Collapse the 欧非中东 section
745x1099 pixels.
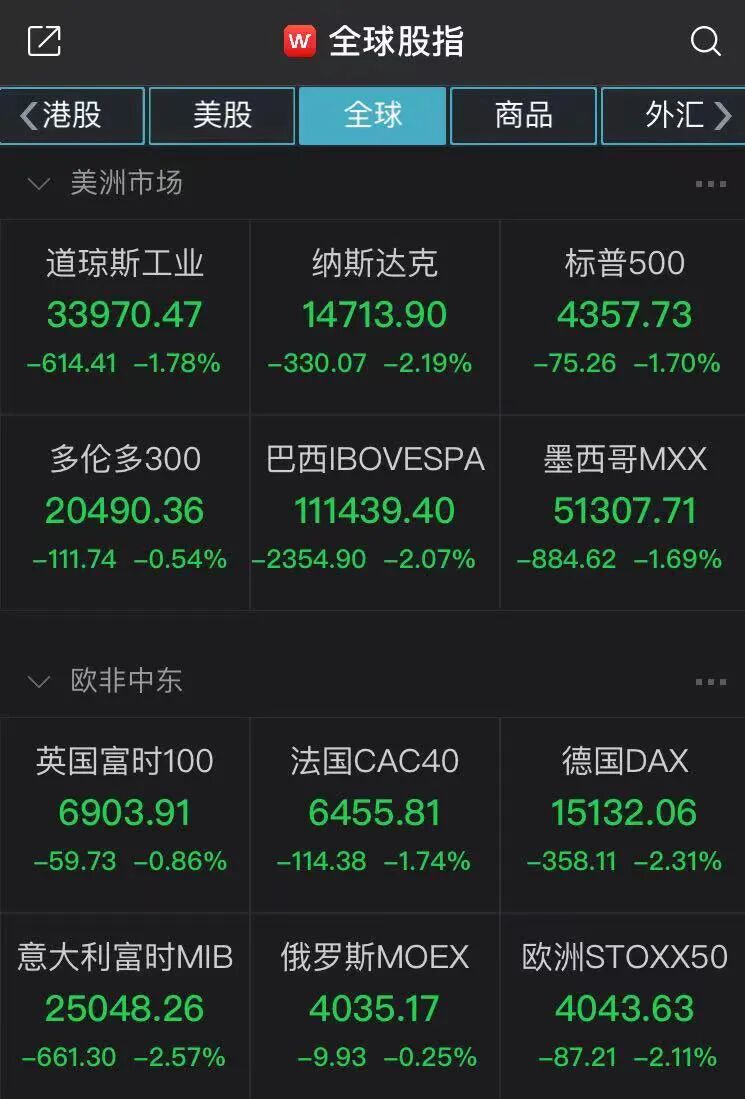click(39, 681)
